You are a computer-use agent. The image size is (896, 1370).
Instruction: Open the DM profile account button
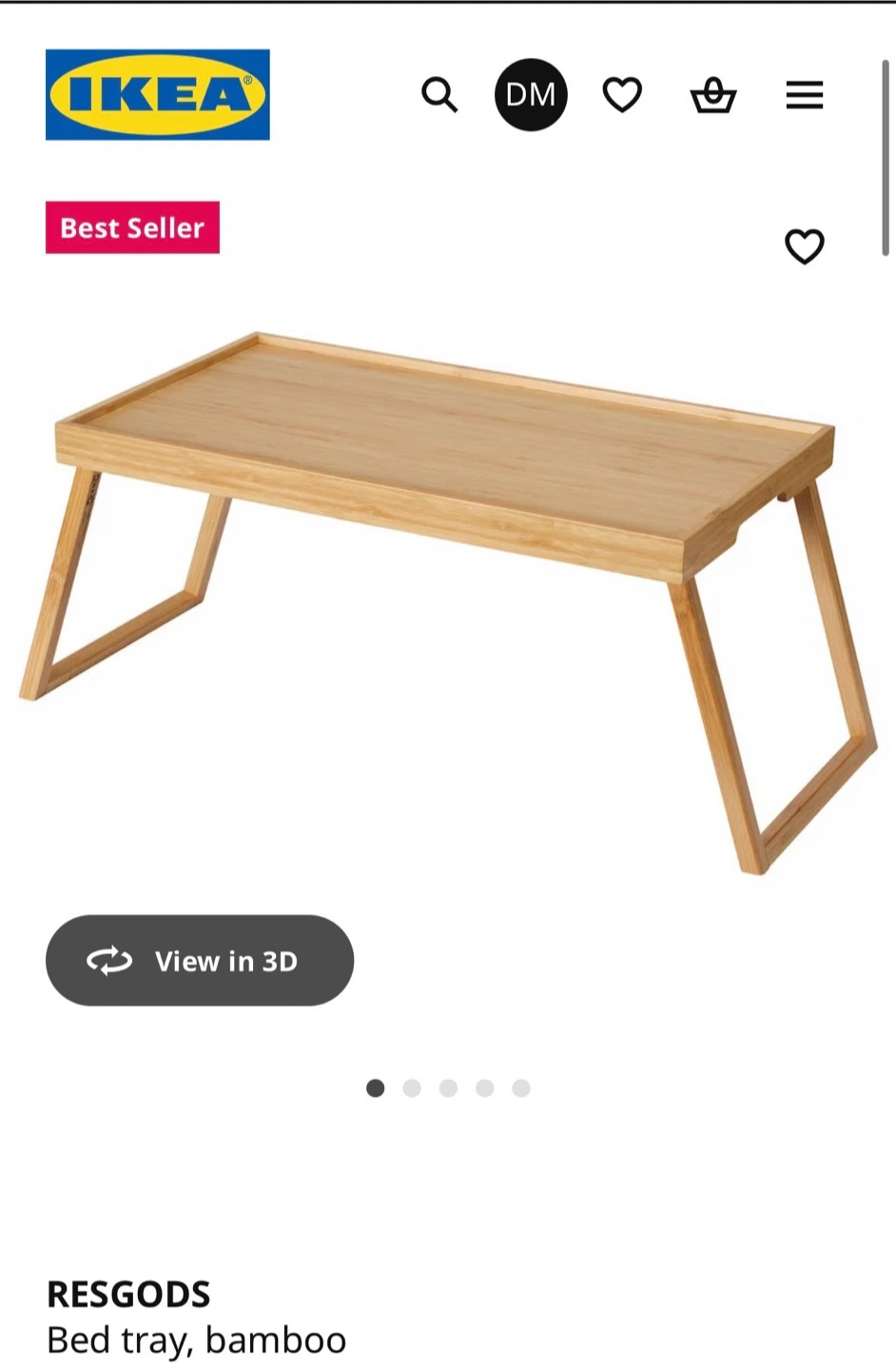click(531, 95)
